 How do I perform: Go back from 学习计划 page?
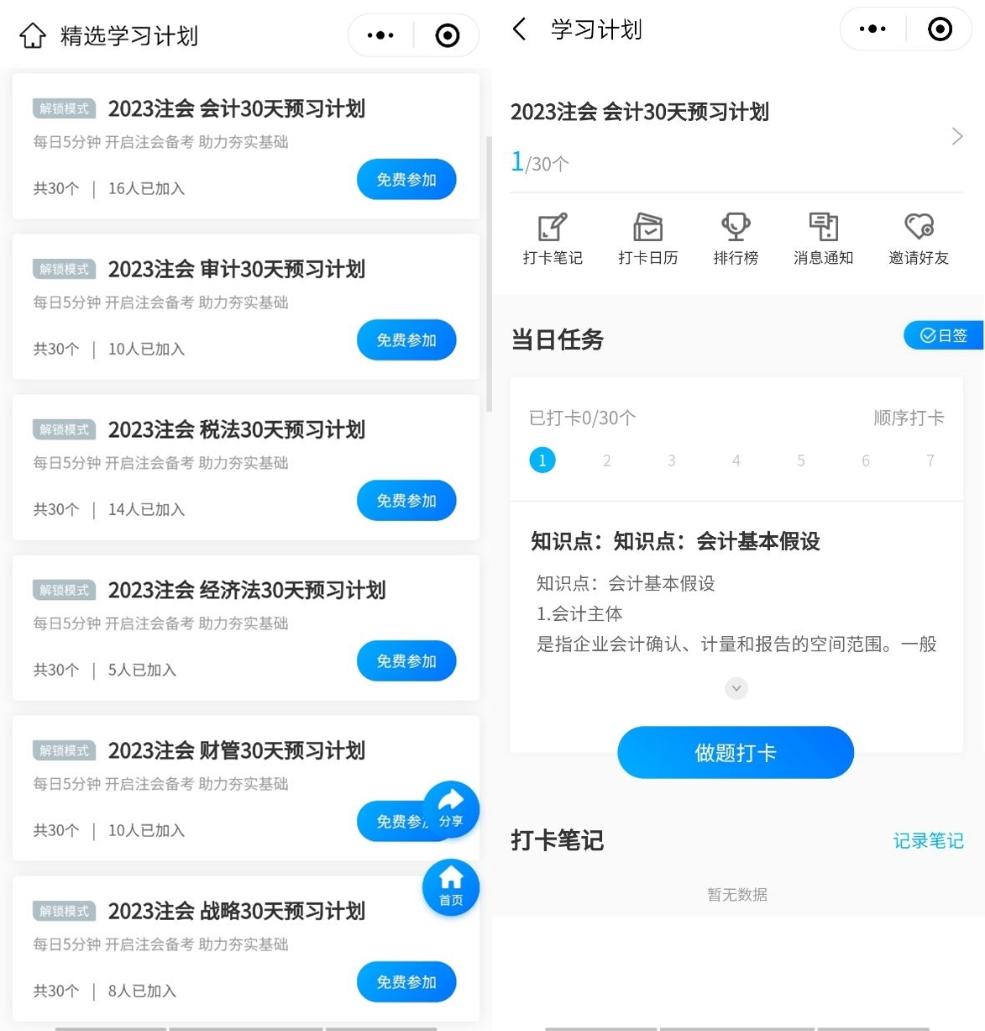(x=518, y=30)
